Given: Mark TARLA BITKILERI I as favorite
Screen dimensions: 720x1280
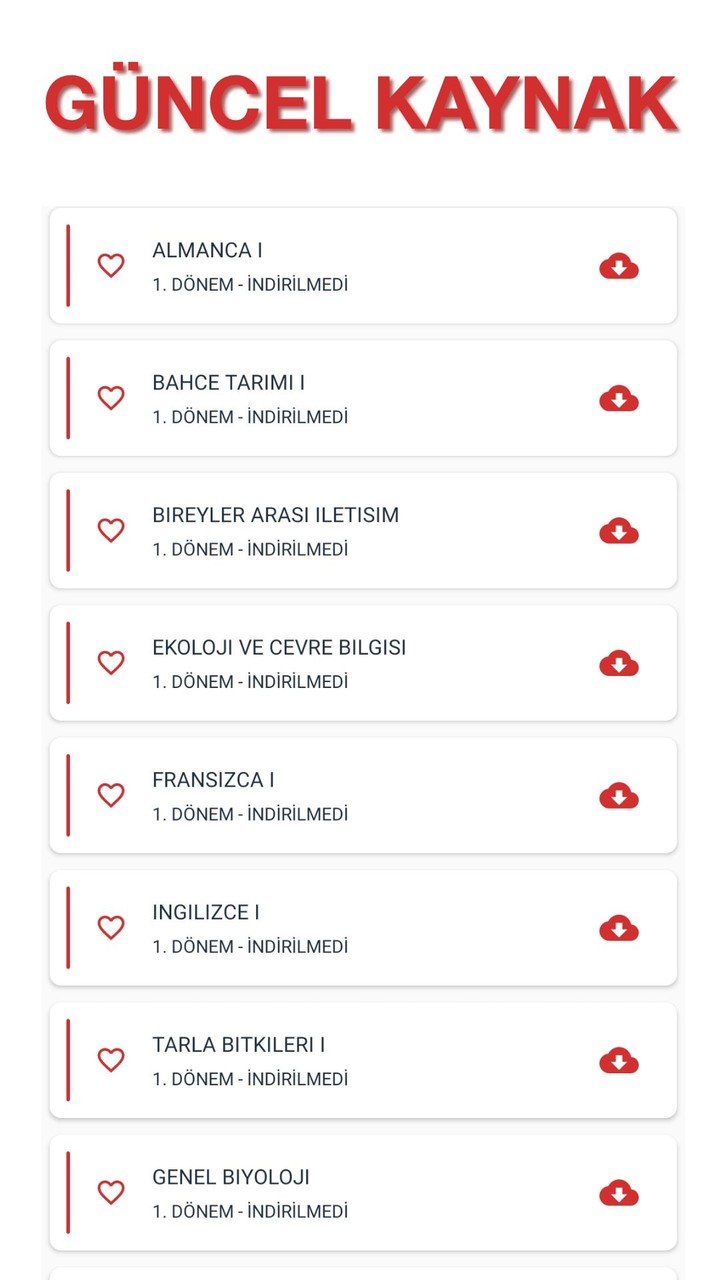Looking at the screenshot, I should [x=111, y=1060].
